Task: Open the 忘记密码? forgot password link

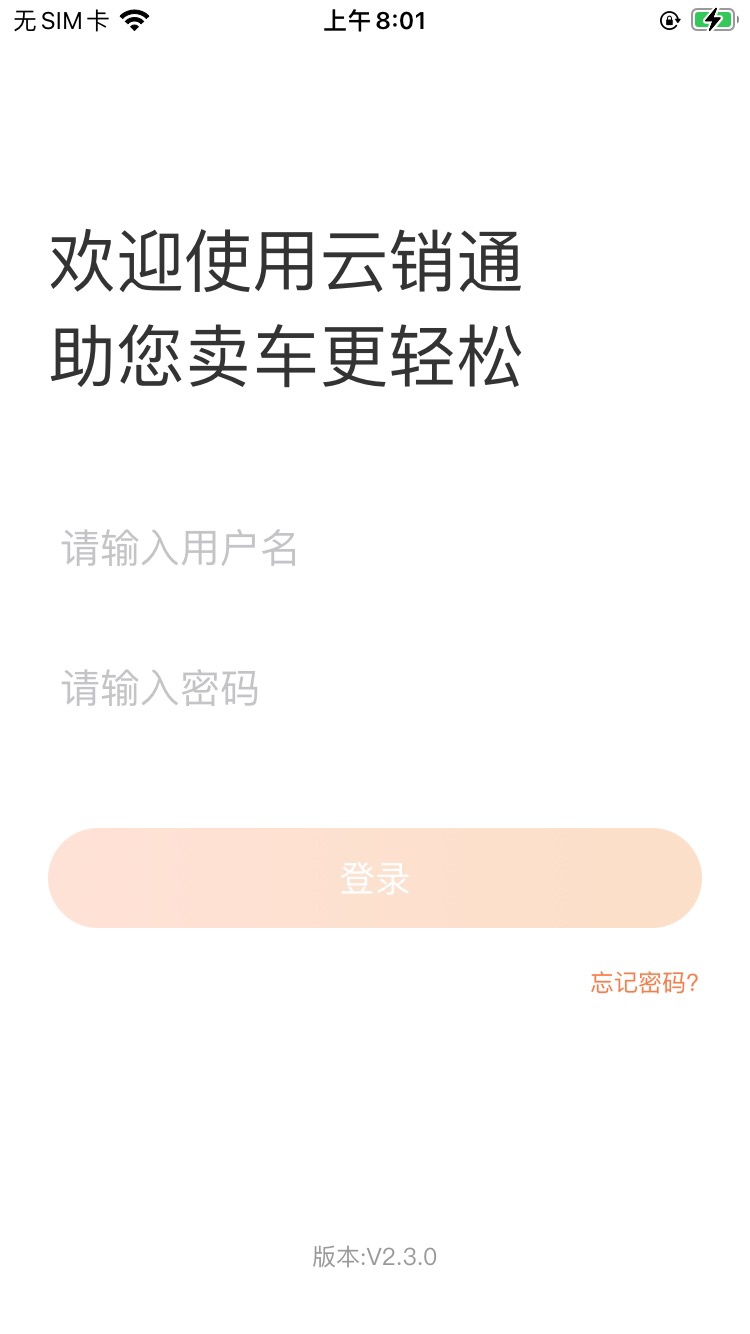Action: (644, 983)
